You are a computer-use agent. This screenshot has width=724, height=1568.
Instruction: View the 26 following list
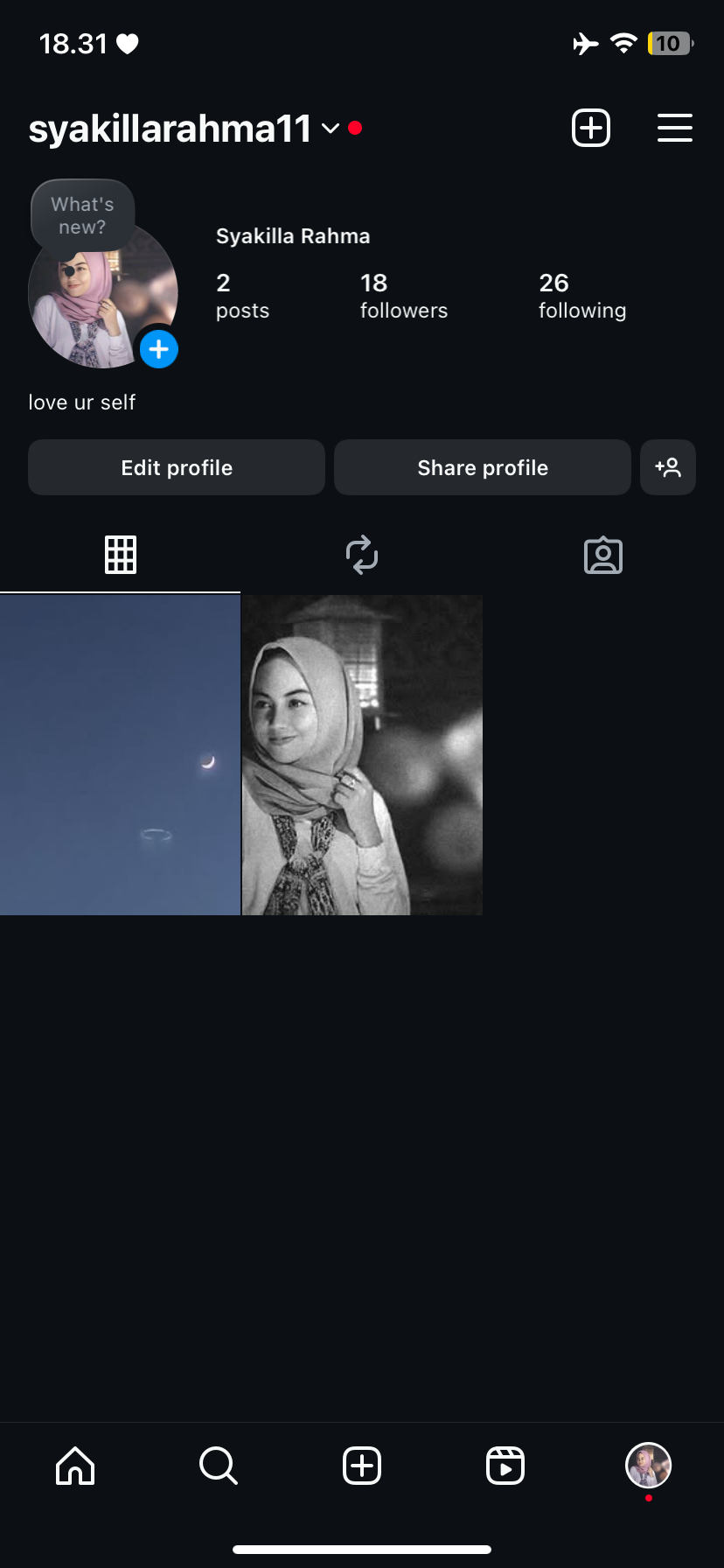coord(581,296)
